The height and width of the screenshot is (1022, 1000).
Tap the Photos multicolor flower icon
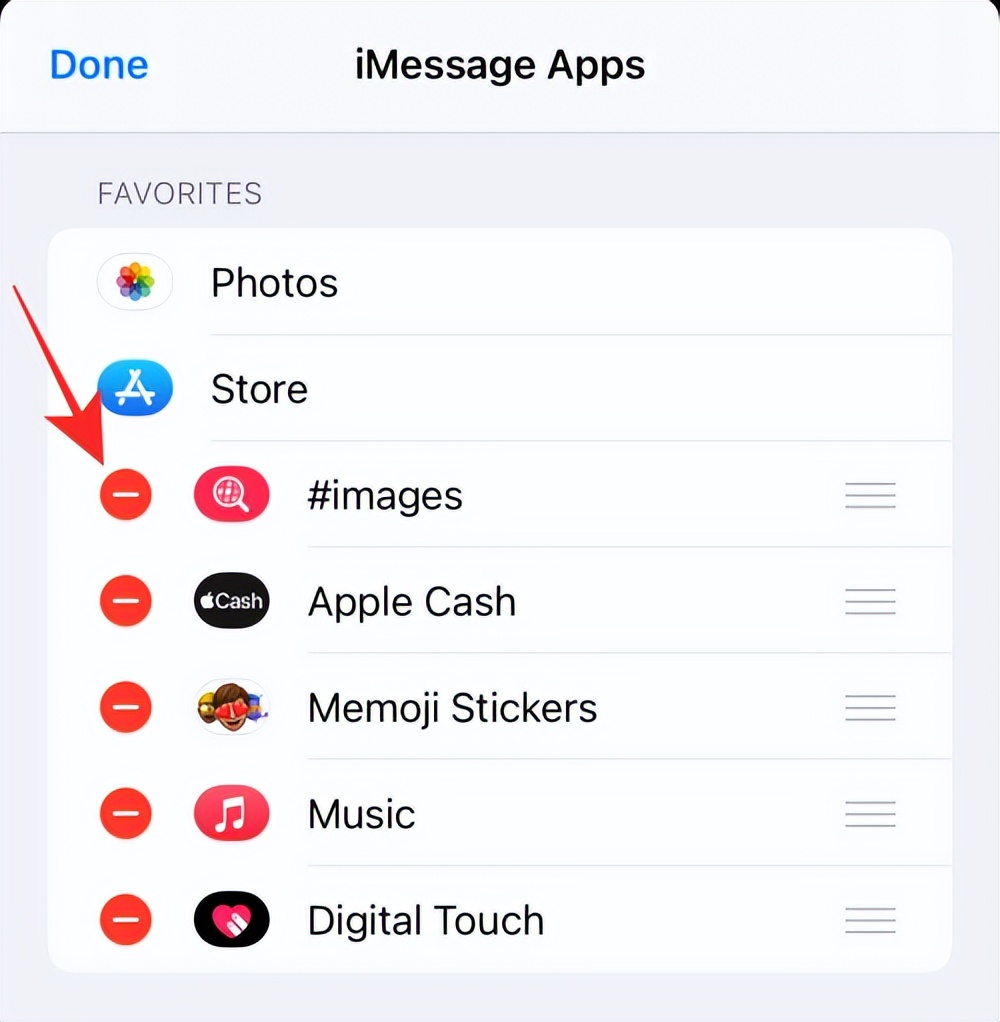click(135, 282)
